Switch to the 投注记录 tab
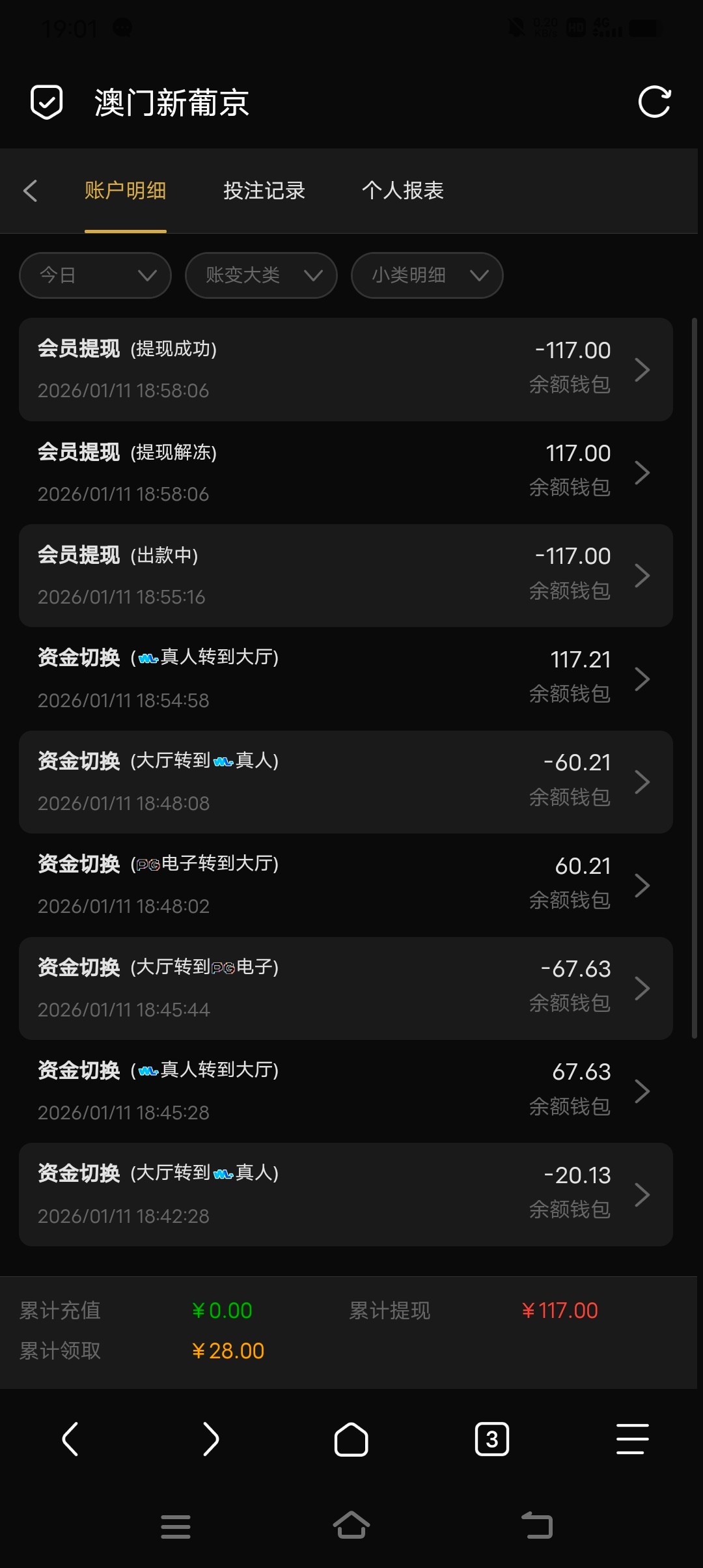The width and height of the screenshot is (703, 1568). 264,191
